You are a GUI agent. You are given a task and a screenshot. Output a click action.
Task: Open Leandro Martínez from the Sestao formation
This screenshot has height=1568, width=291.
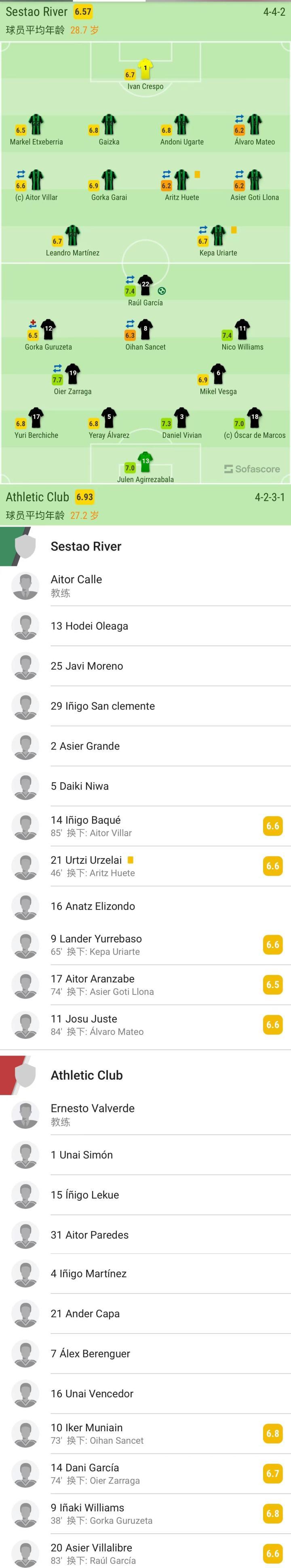[73, 241]
